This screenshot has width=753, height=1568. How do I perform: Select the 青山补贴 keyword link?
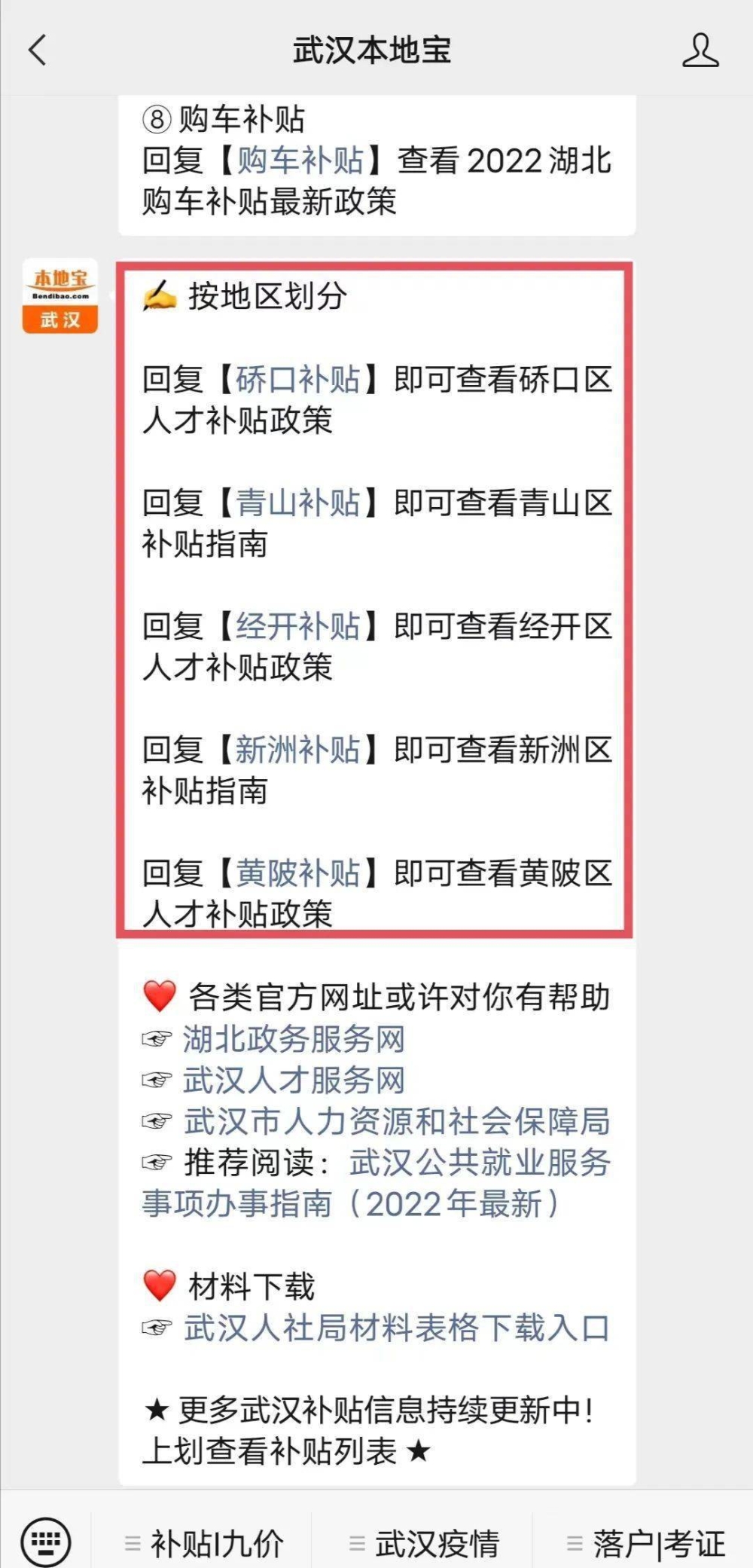(x=298, y=503)
